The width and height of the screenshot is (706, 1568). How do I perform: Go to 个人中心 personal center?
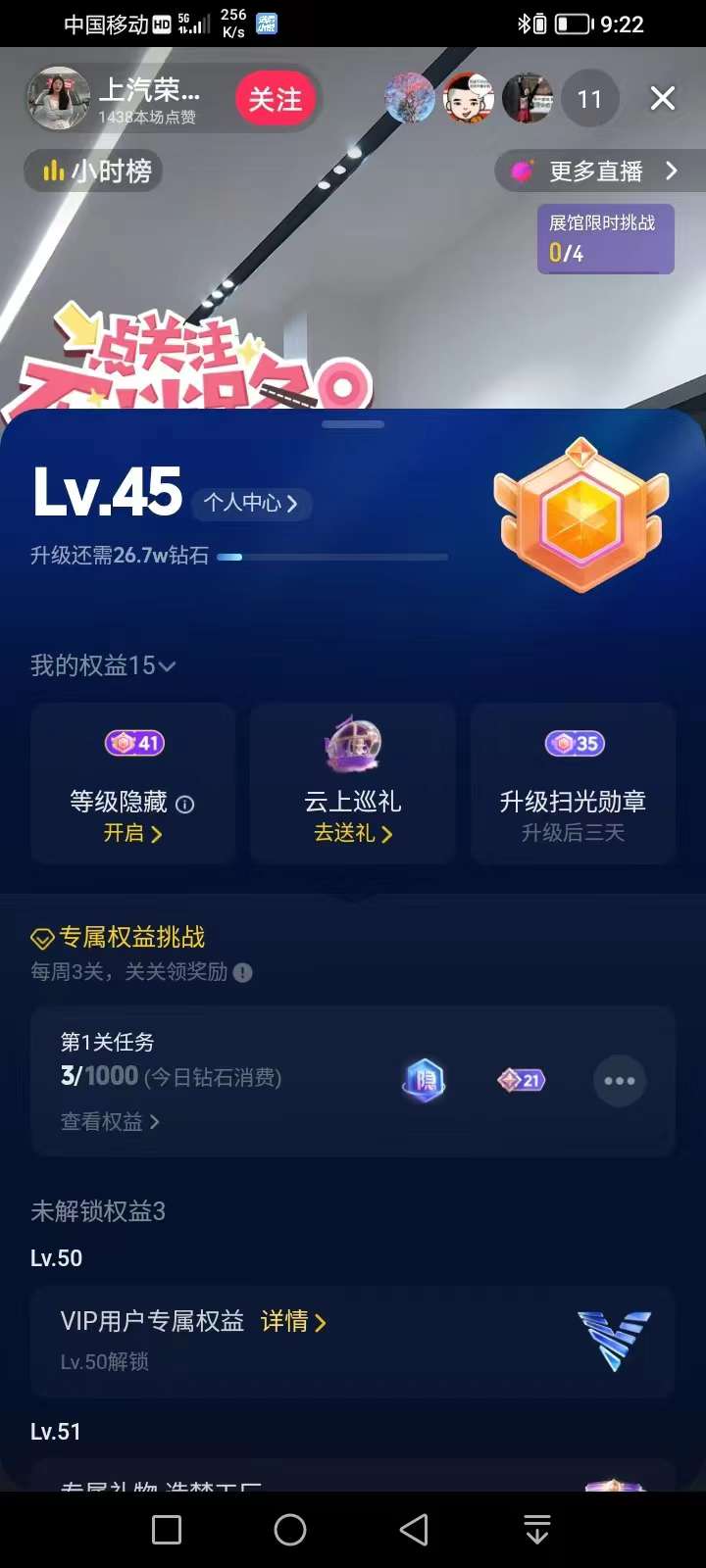click(250, 503)
